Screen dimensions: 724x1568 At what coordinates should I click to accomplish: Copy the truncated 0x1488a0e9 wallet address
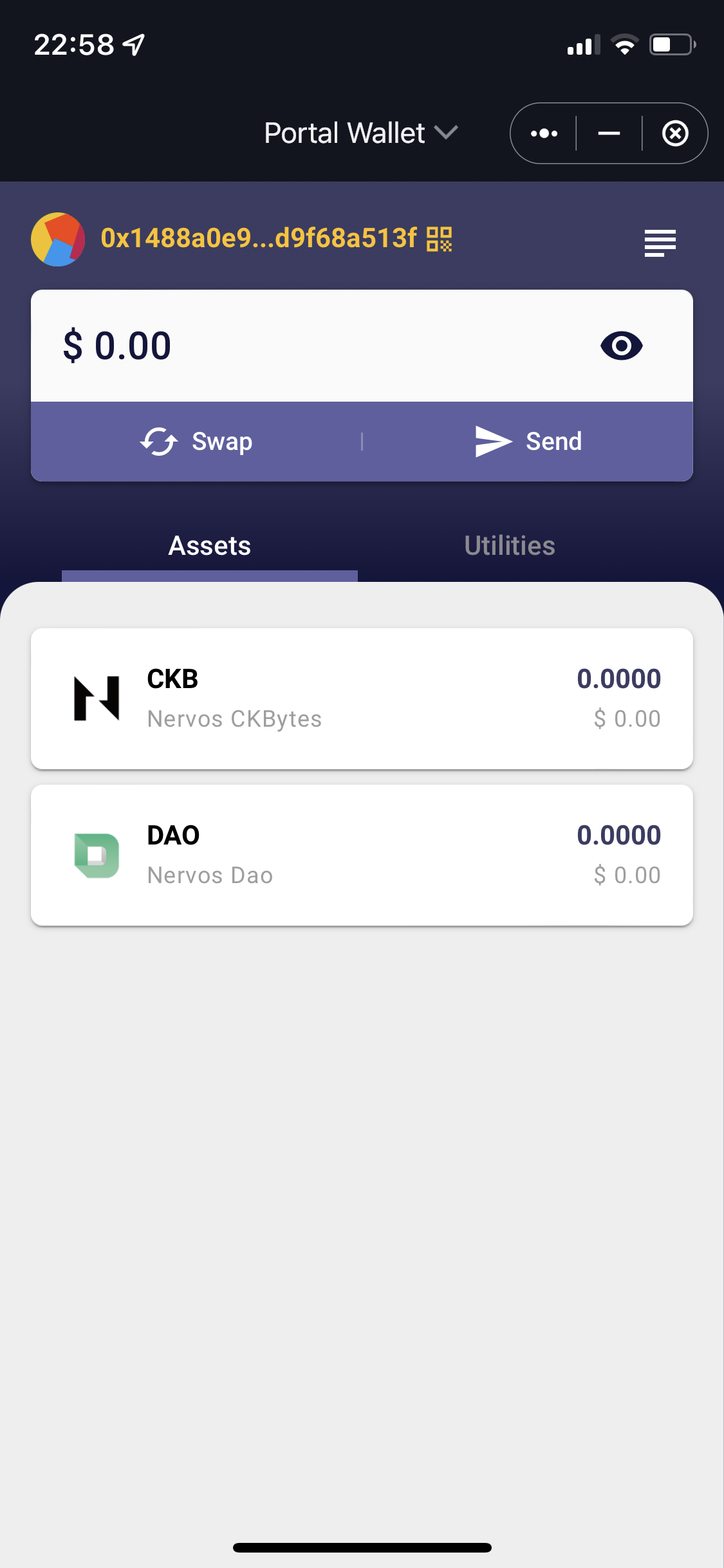[260, 238]
